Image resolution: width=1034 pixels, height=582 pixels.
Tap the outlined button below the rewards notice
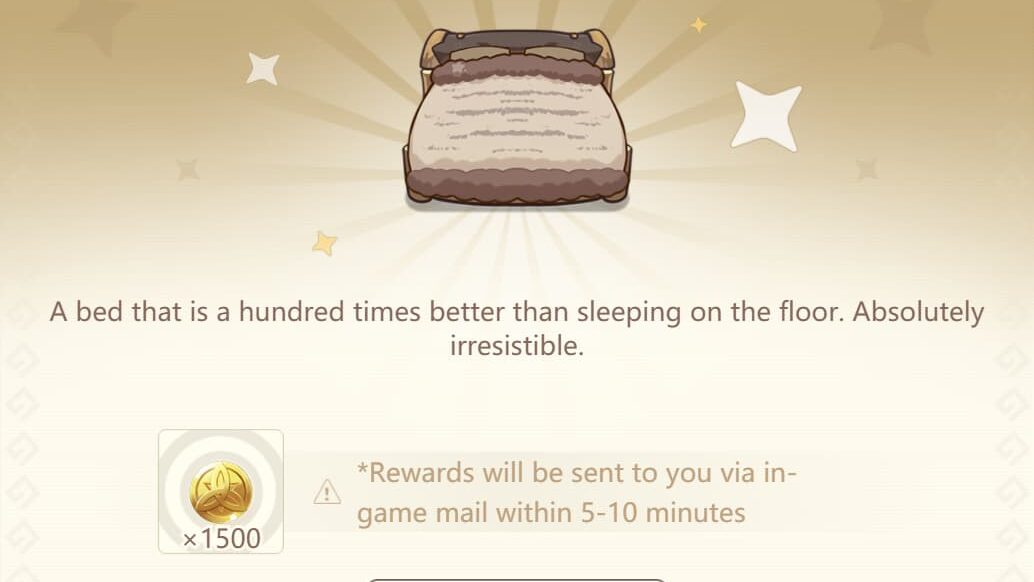tap(517, 579)
